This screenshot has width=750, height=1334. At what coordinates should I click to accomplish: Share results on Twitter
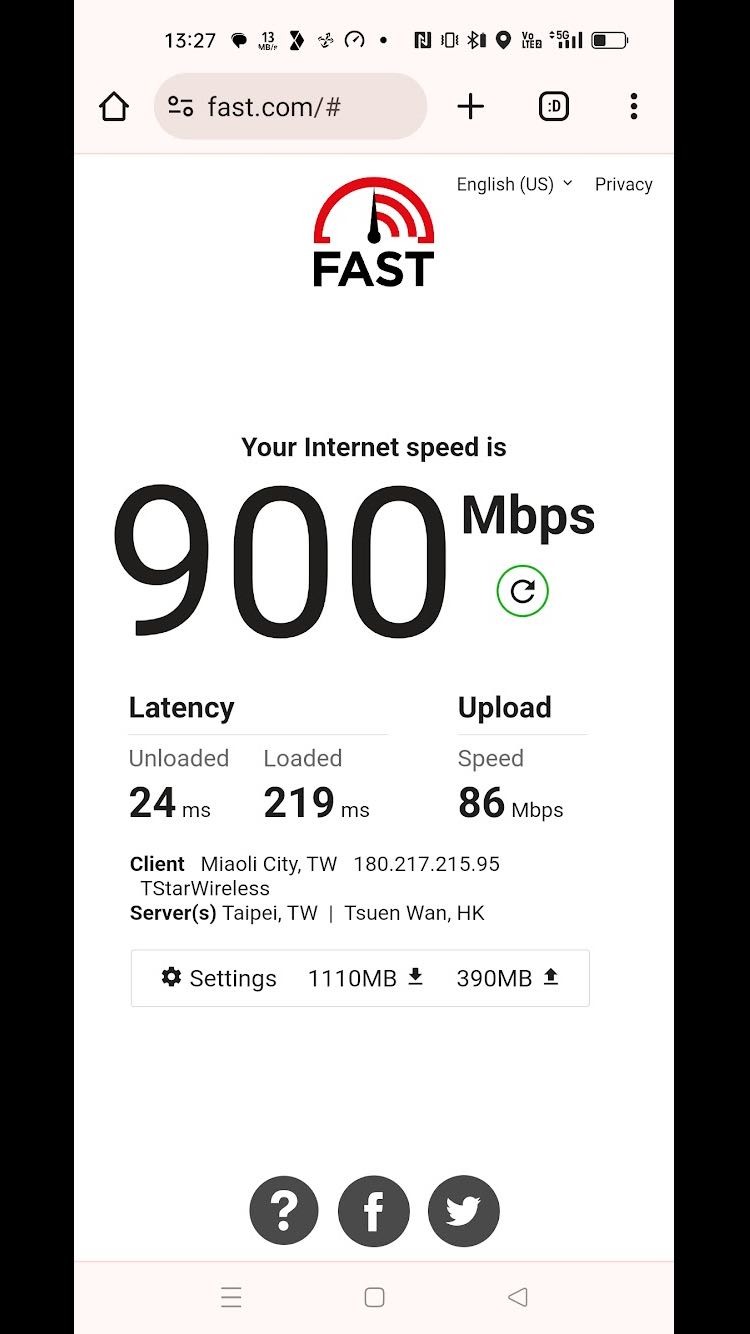tap(463, 1211)
